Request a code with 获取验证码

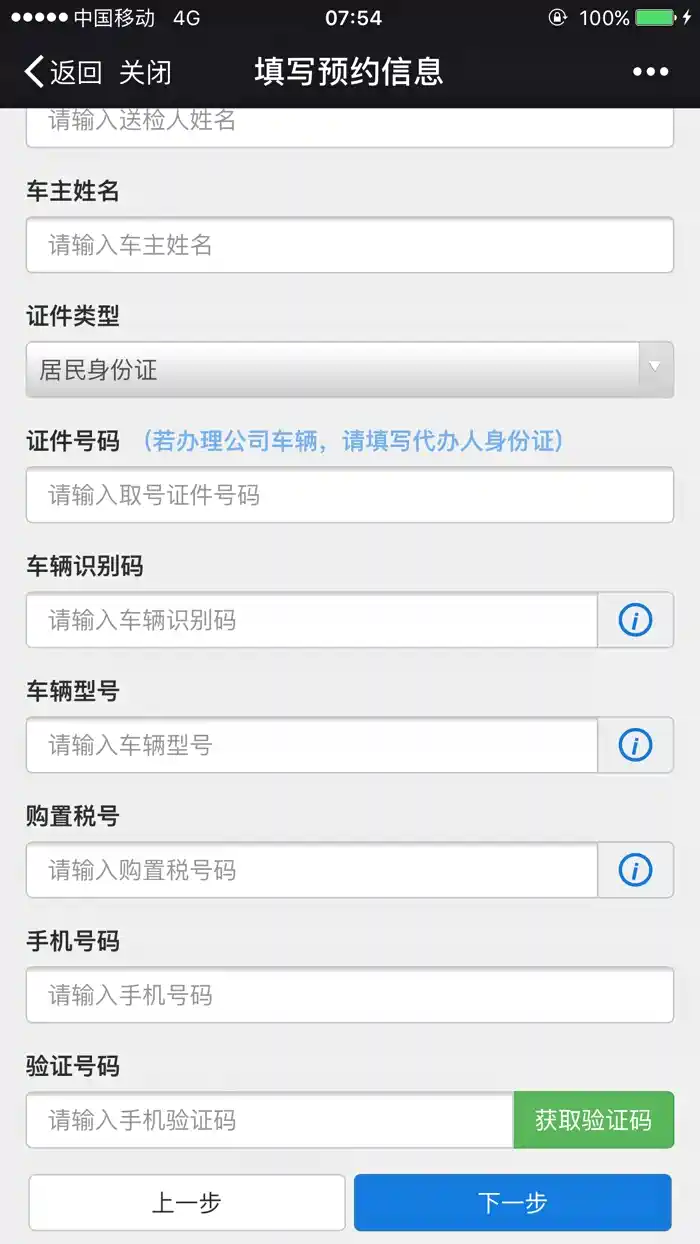pos(593,1120)
